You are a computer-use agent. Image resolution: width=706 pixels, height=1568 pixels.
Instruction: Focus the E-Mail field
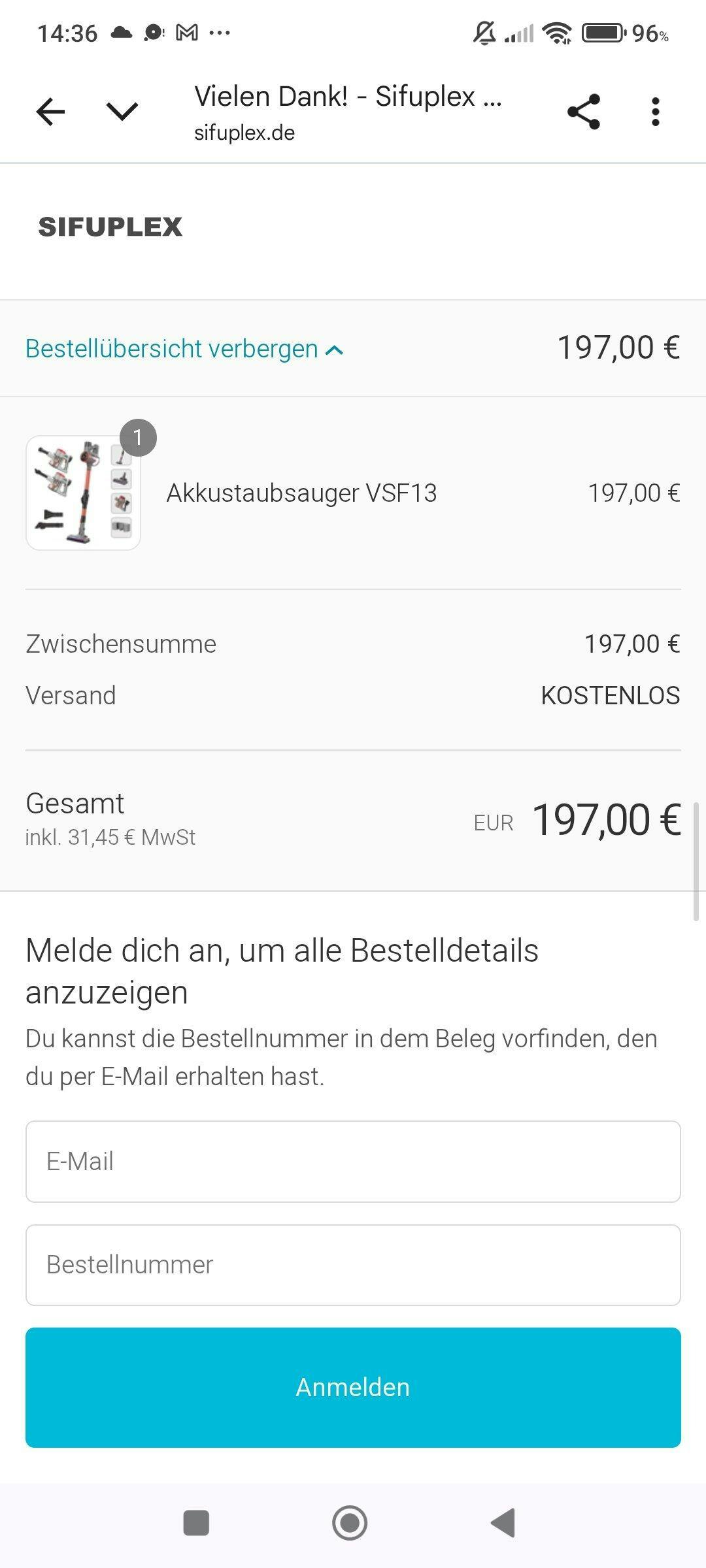(353, 1162)
